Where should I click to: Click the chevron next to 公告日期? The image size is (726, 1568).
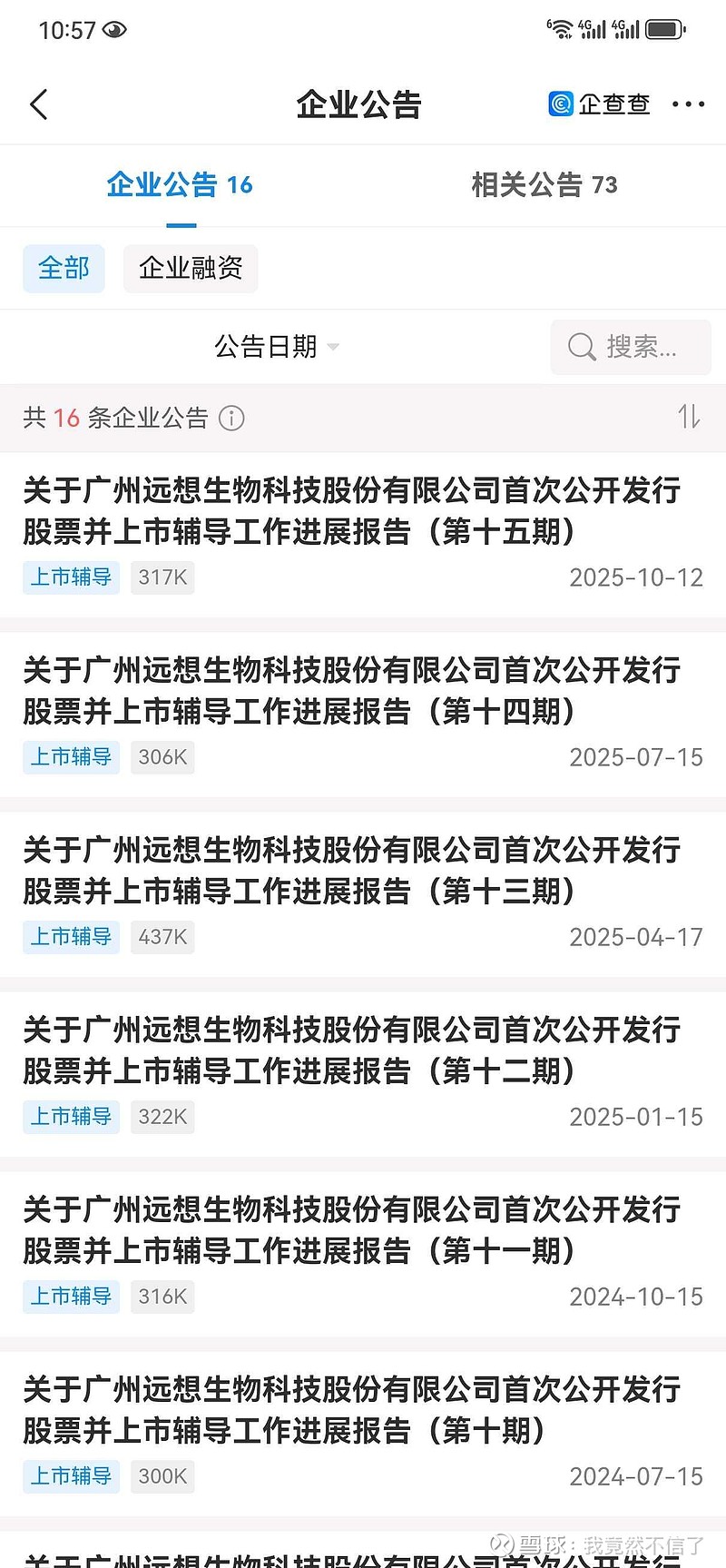(332, 348)
